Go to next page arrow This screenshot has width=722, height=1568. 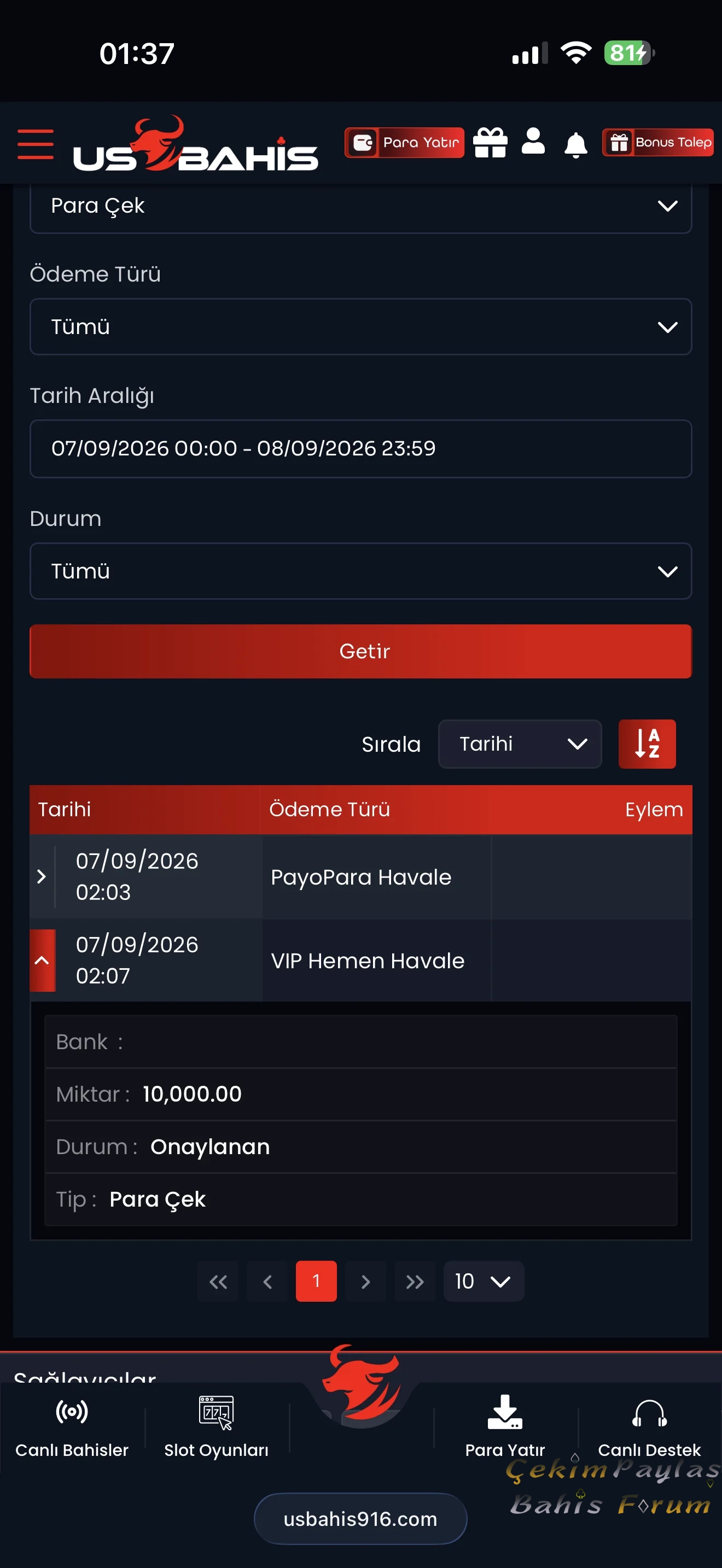tap(365, 1282)
